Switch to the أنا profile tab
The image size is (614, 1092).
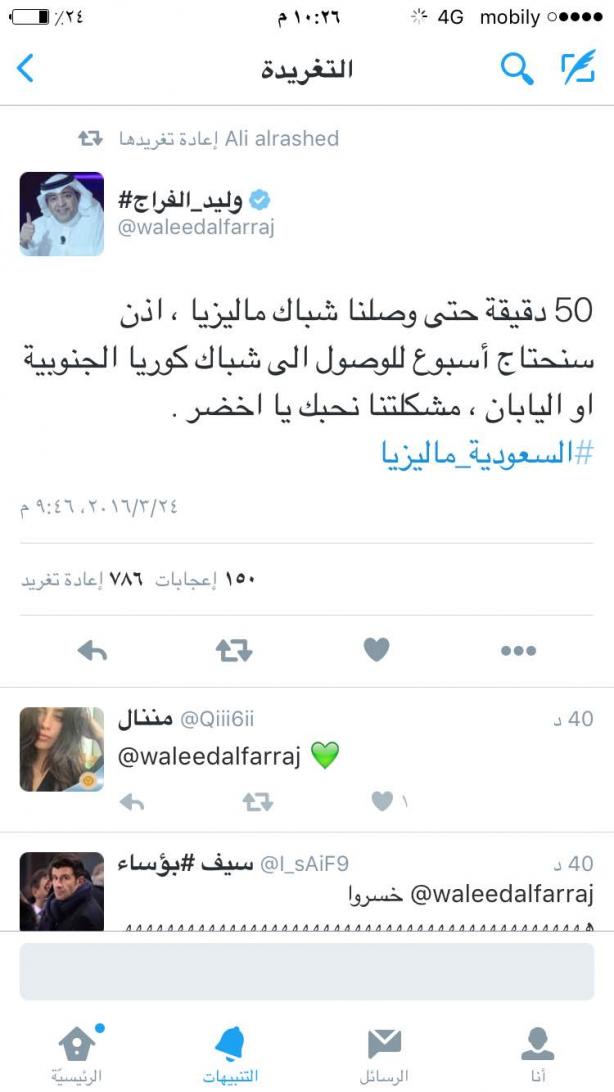point(537,1050)
